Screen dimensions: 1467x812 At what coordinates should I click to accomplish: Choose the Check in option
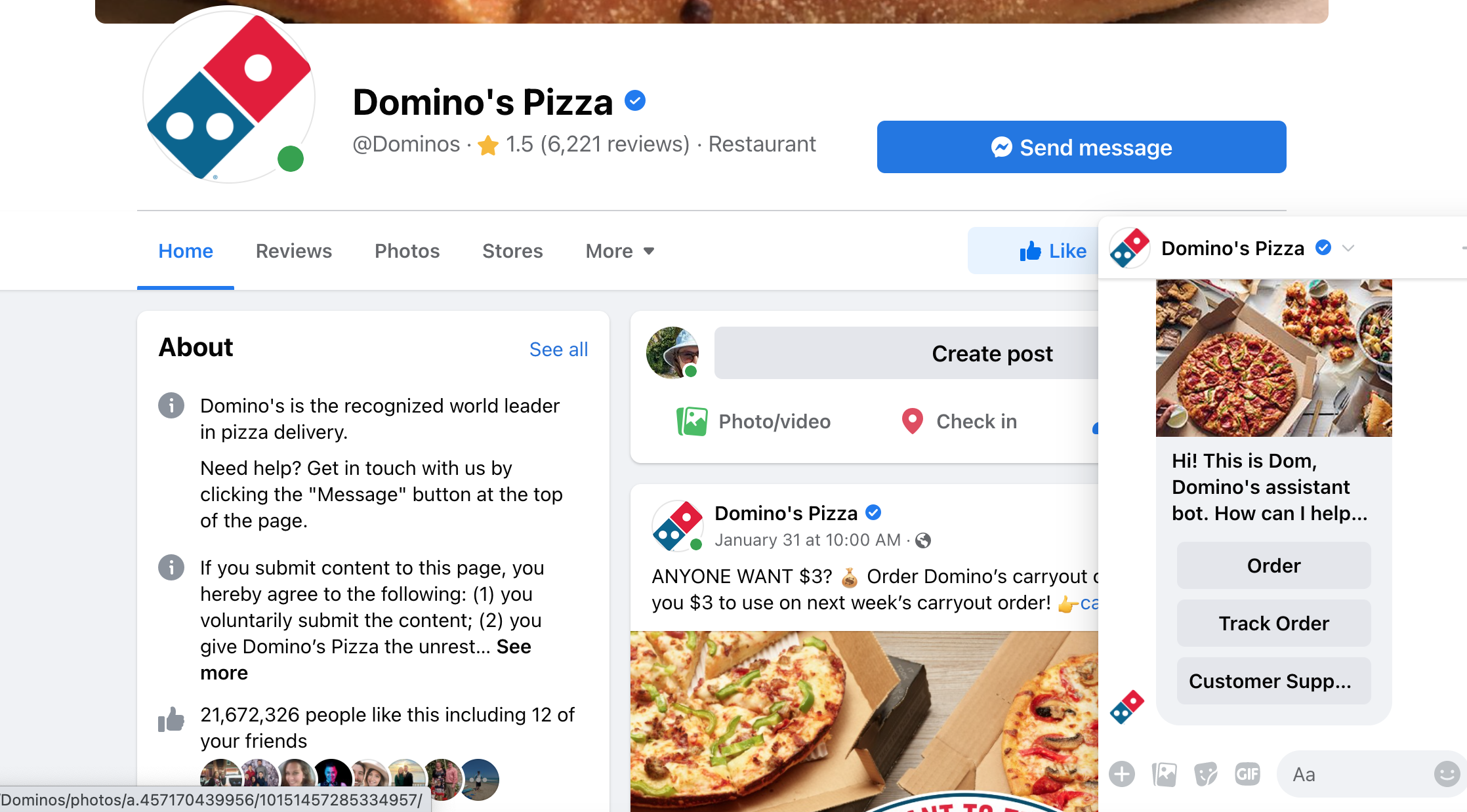[x=959, y=421]
